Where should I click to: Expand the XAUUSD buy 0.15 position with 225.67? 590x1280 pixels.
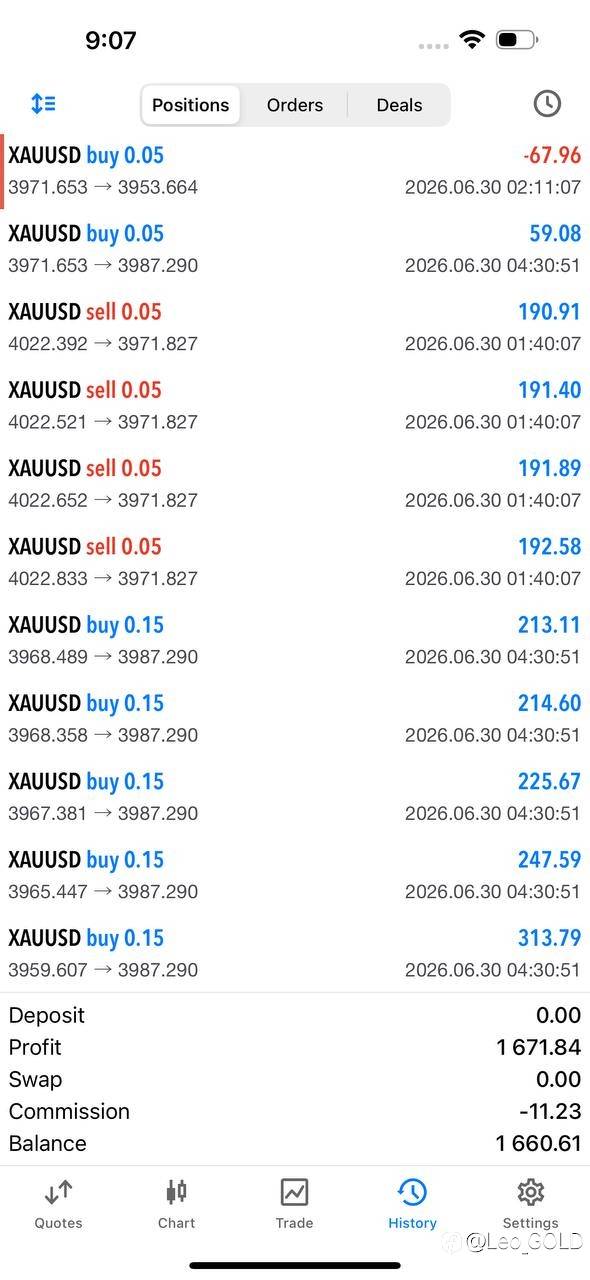(x=295, y=796)
